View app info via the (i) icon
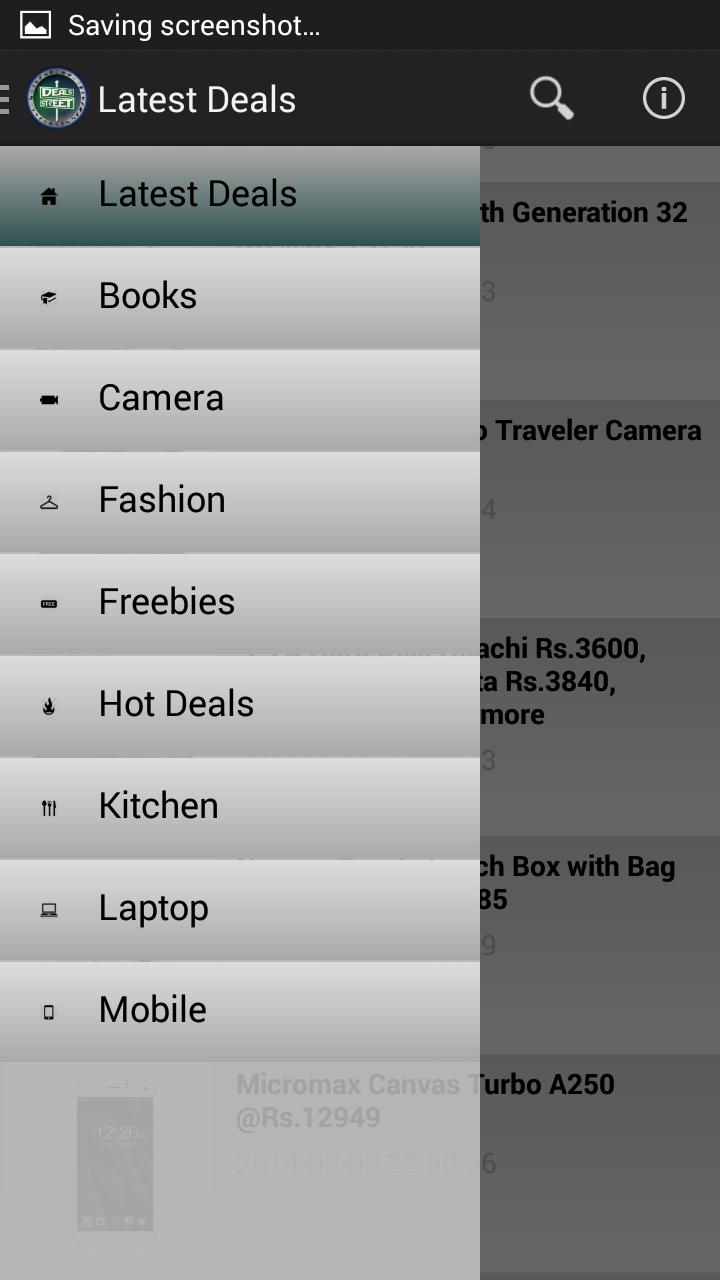 [x=663, y=97]
